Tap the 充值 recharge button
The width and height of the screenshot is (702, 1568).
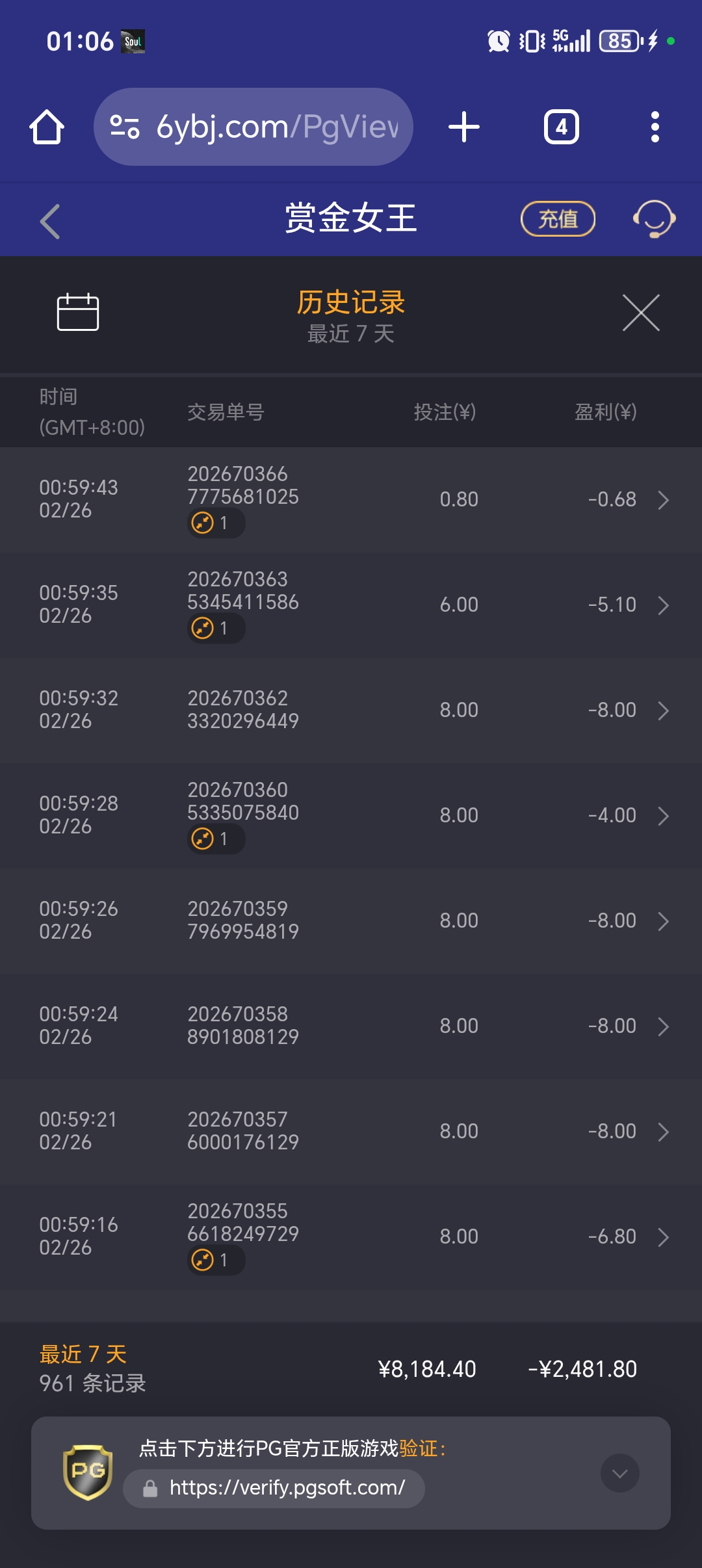pyautogui.click(x=558, y=219)
